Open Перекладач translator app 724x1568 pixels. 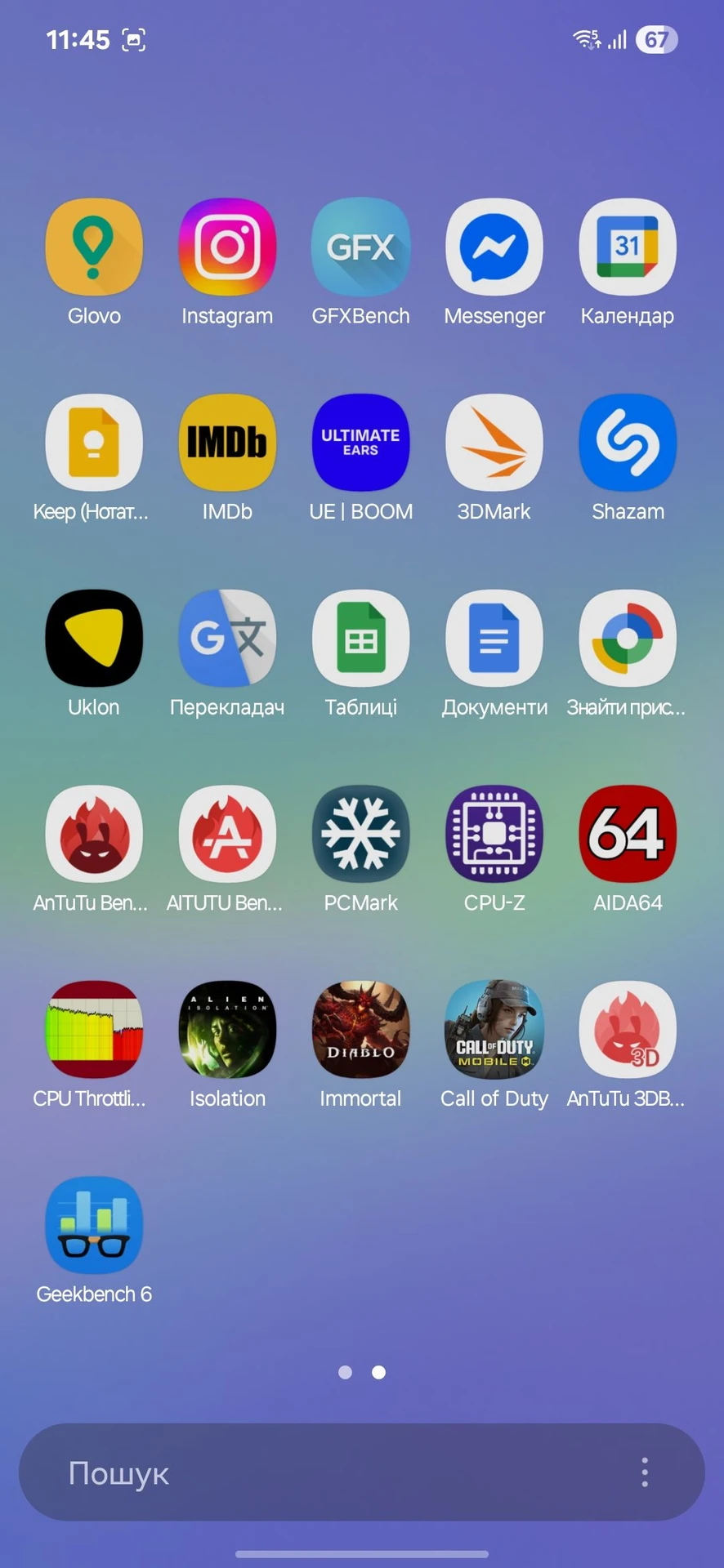click(227, 638)
